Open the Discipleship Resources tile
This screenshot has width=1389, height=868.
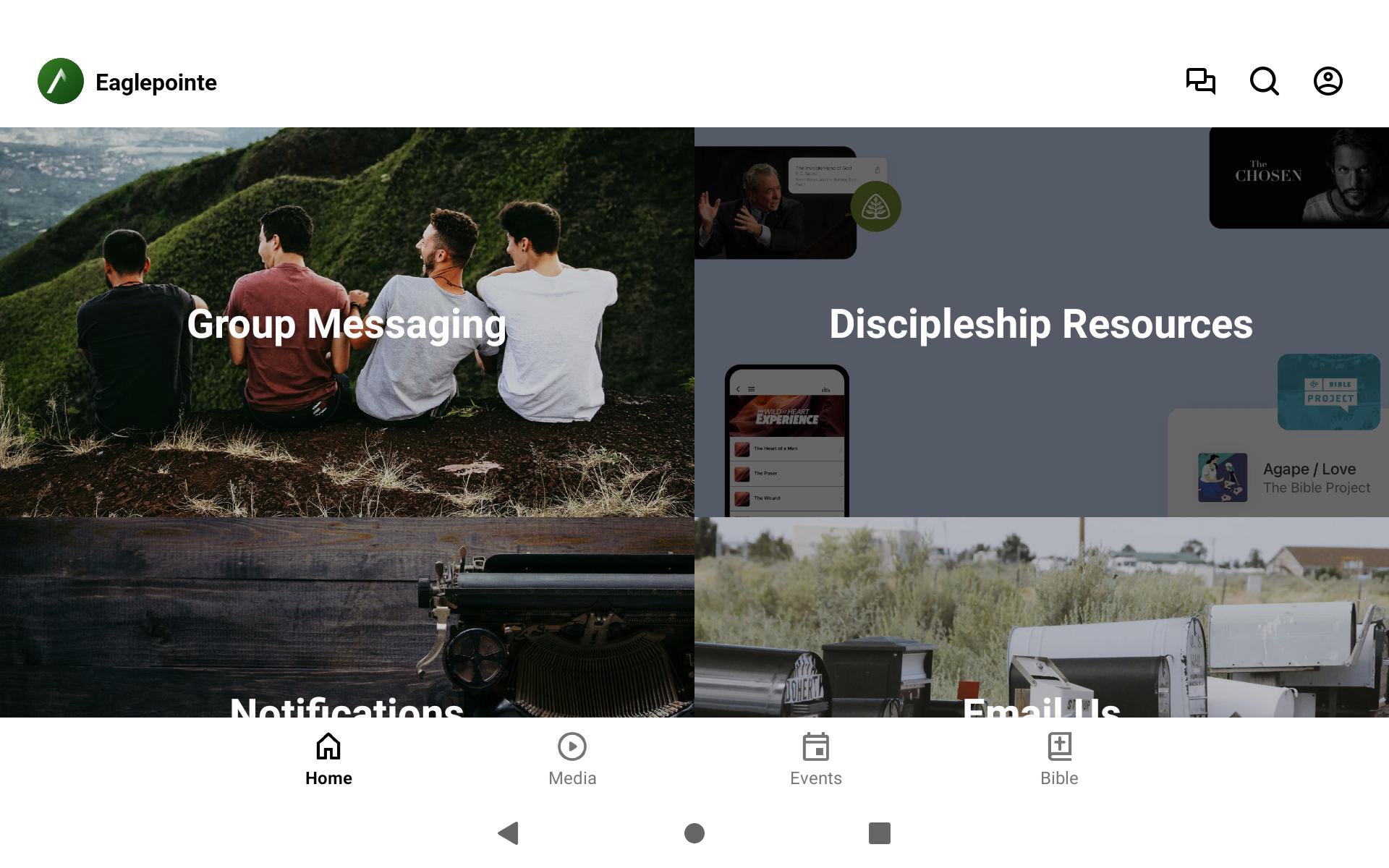1041,323
